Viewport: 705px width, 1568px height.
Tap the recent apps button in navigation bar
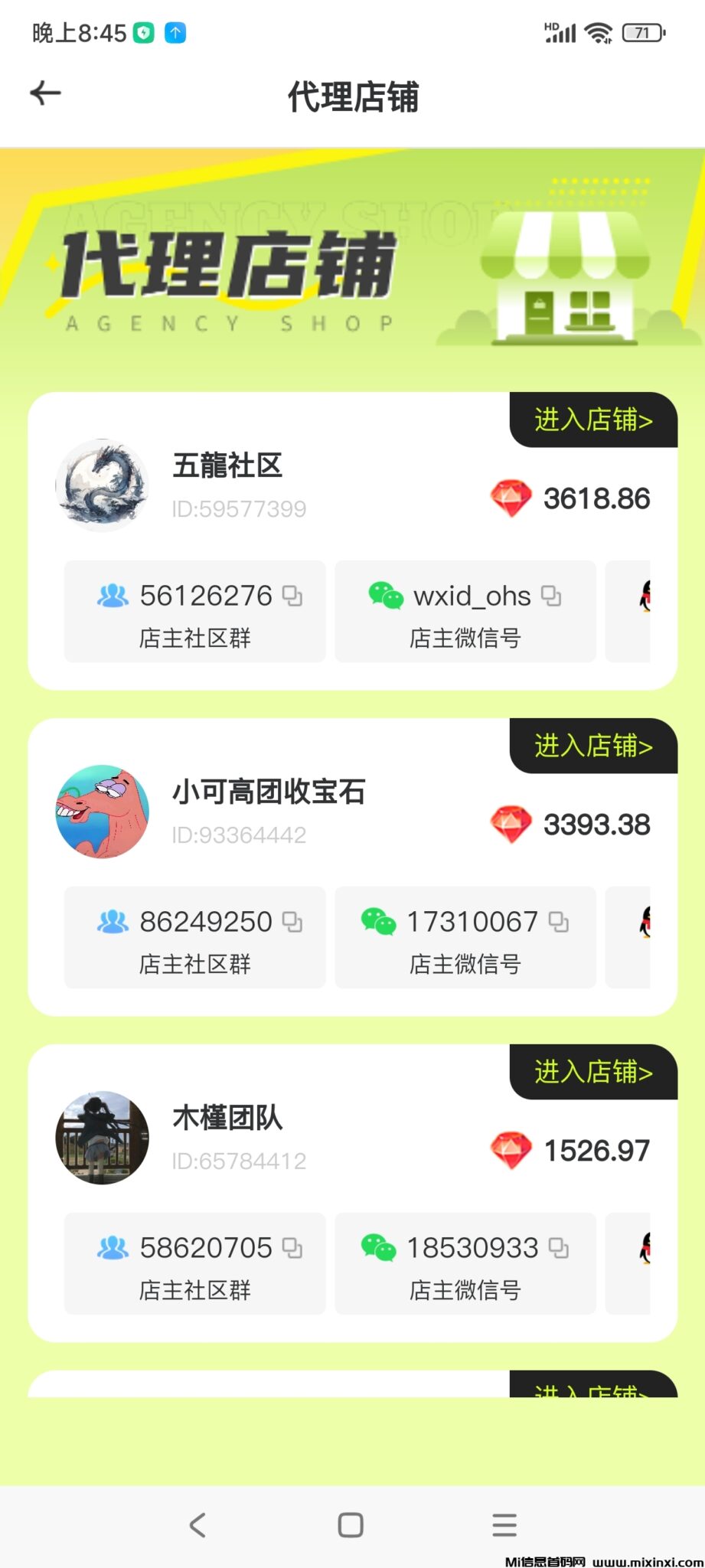(504, 1524)
